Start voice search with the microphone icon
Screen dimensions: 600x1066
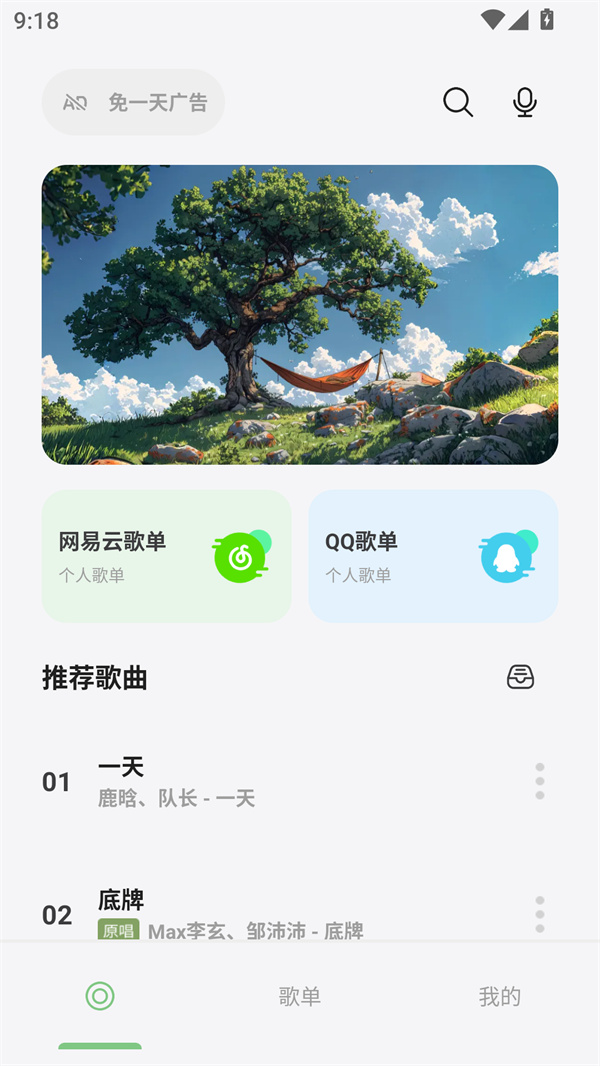click(525, 102)
